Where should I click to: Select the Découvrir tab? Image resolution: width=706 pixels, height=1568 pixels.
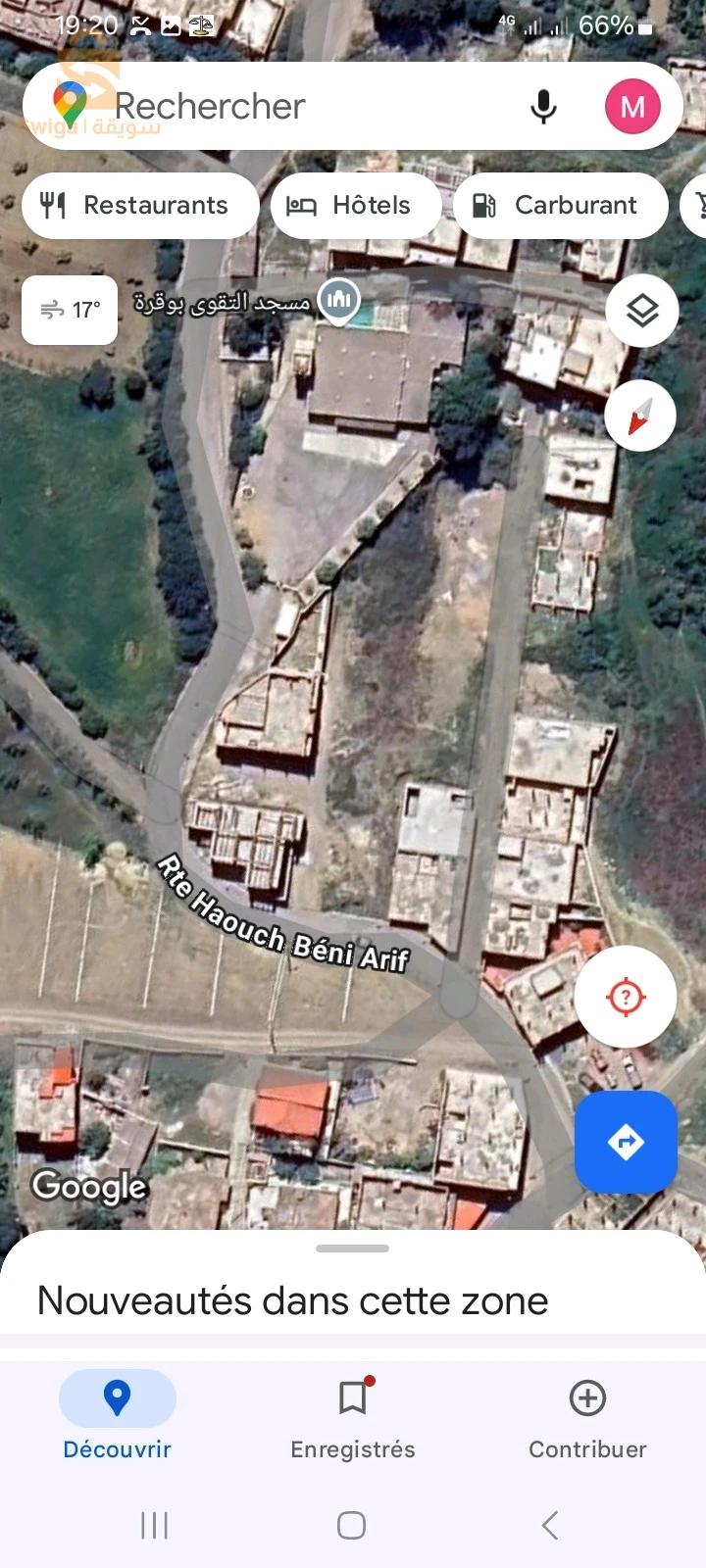[118, 1418]
